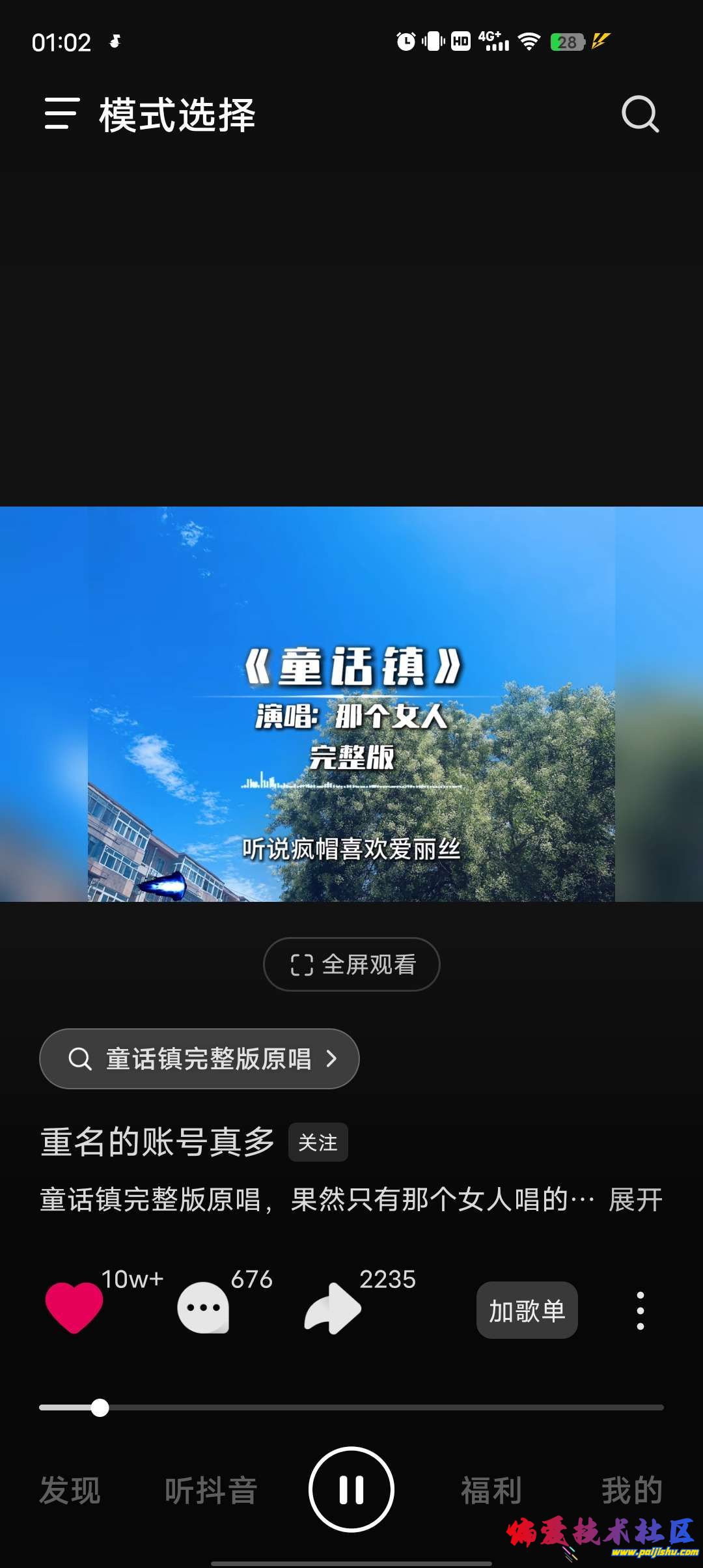The height and width of the screenshot is (1568, 703).
Task: Open the comments section
Action: pos(203,1308)
